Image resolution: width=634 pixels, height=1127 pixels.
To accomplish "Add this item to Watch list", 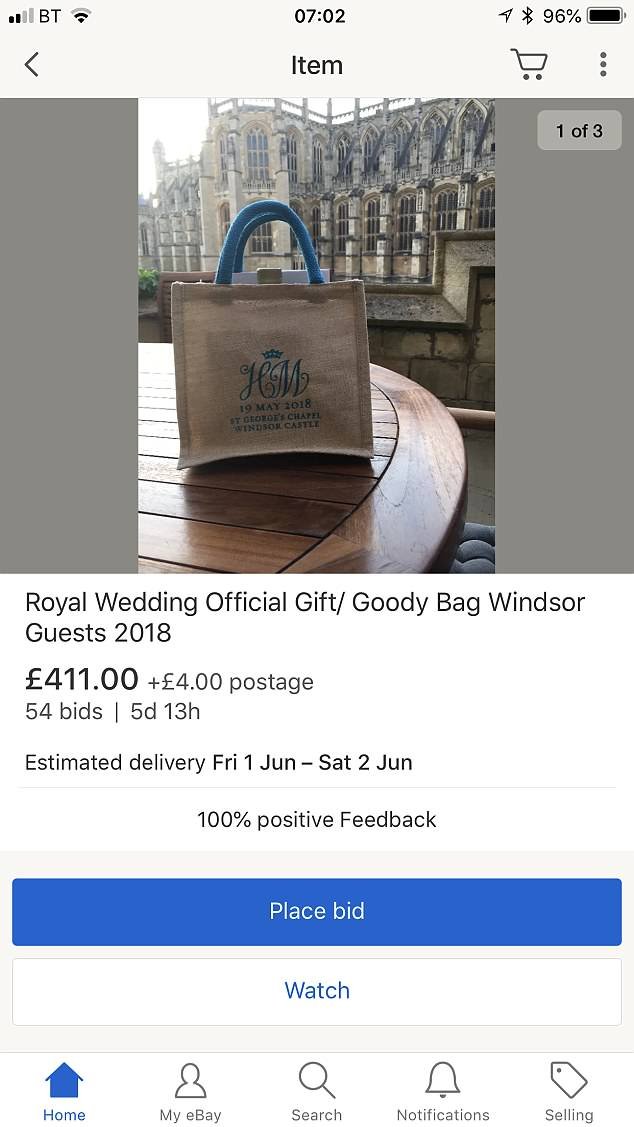I will pos(317,991).
